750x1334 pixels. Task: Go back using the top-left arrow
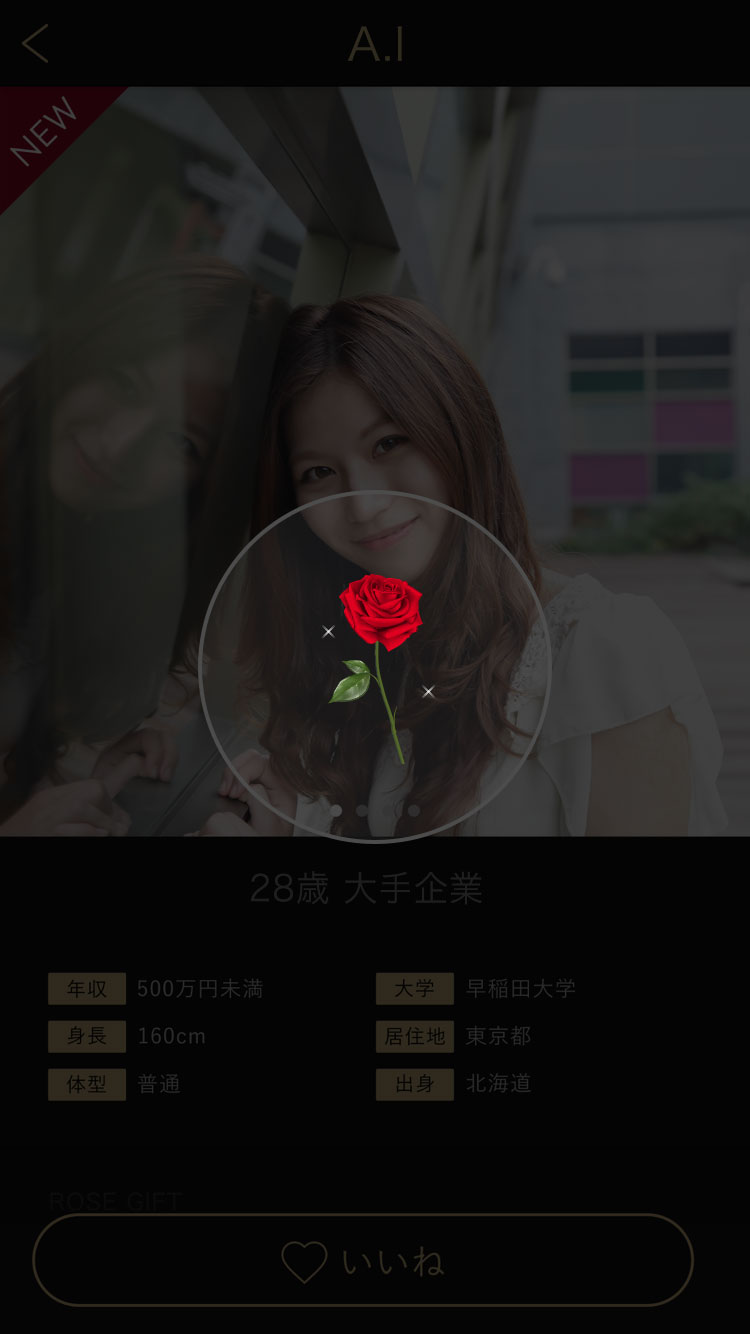coord(36,44)
